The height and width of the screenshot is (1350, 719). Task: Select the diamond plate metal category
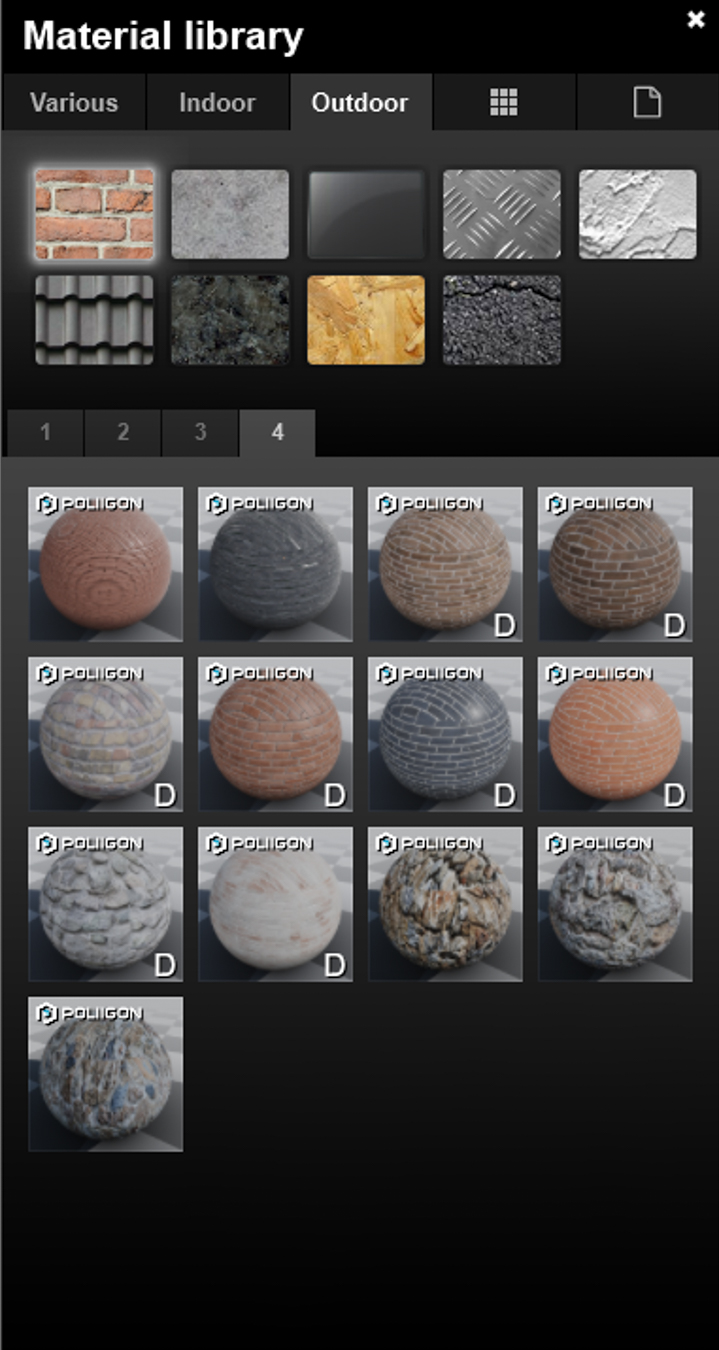coord(502,214)
